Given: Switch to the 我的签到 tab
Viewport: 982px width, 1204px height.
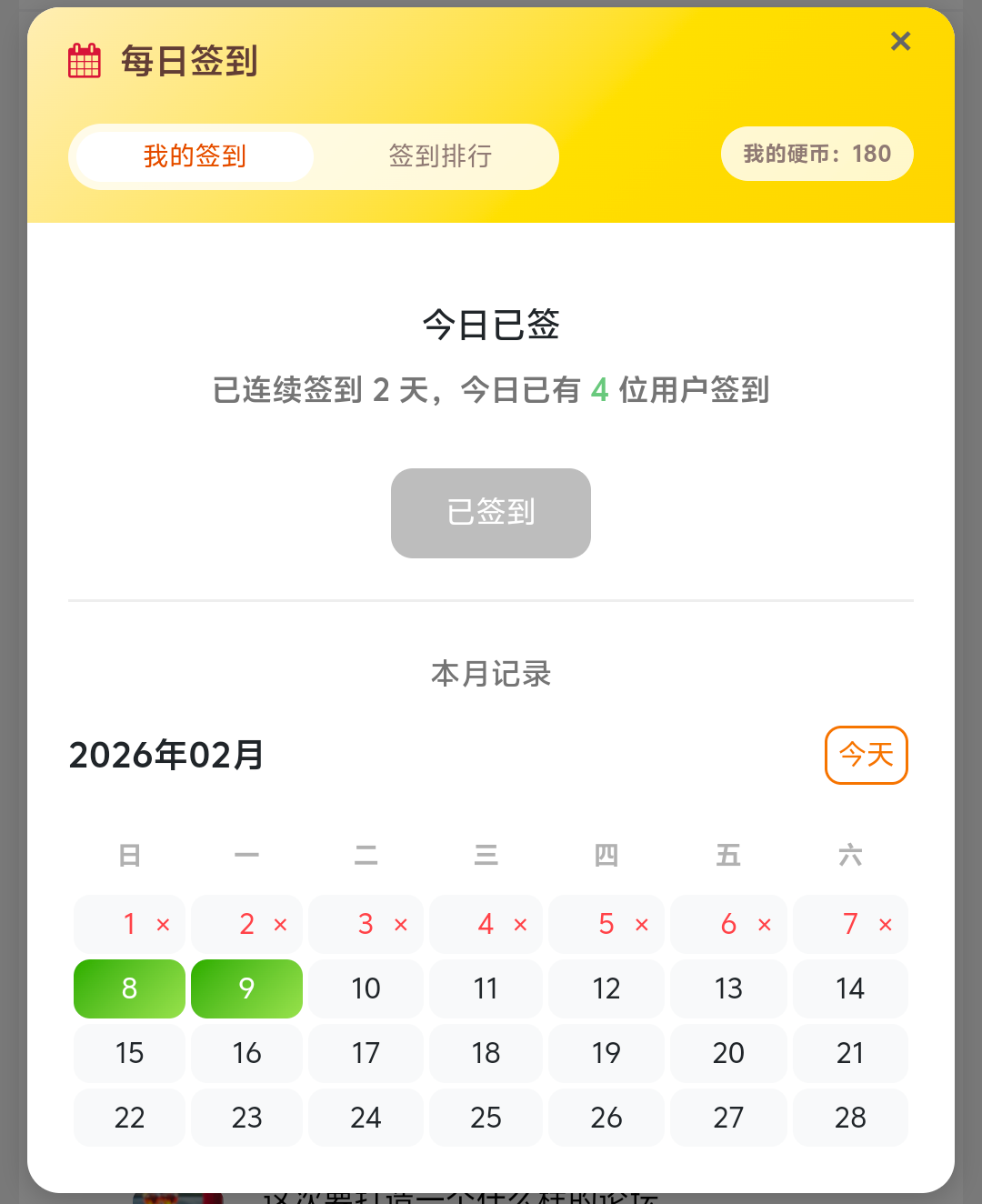Looking at the screenshot, I should pyautogui.click(x=195, y=156).
